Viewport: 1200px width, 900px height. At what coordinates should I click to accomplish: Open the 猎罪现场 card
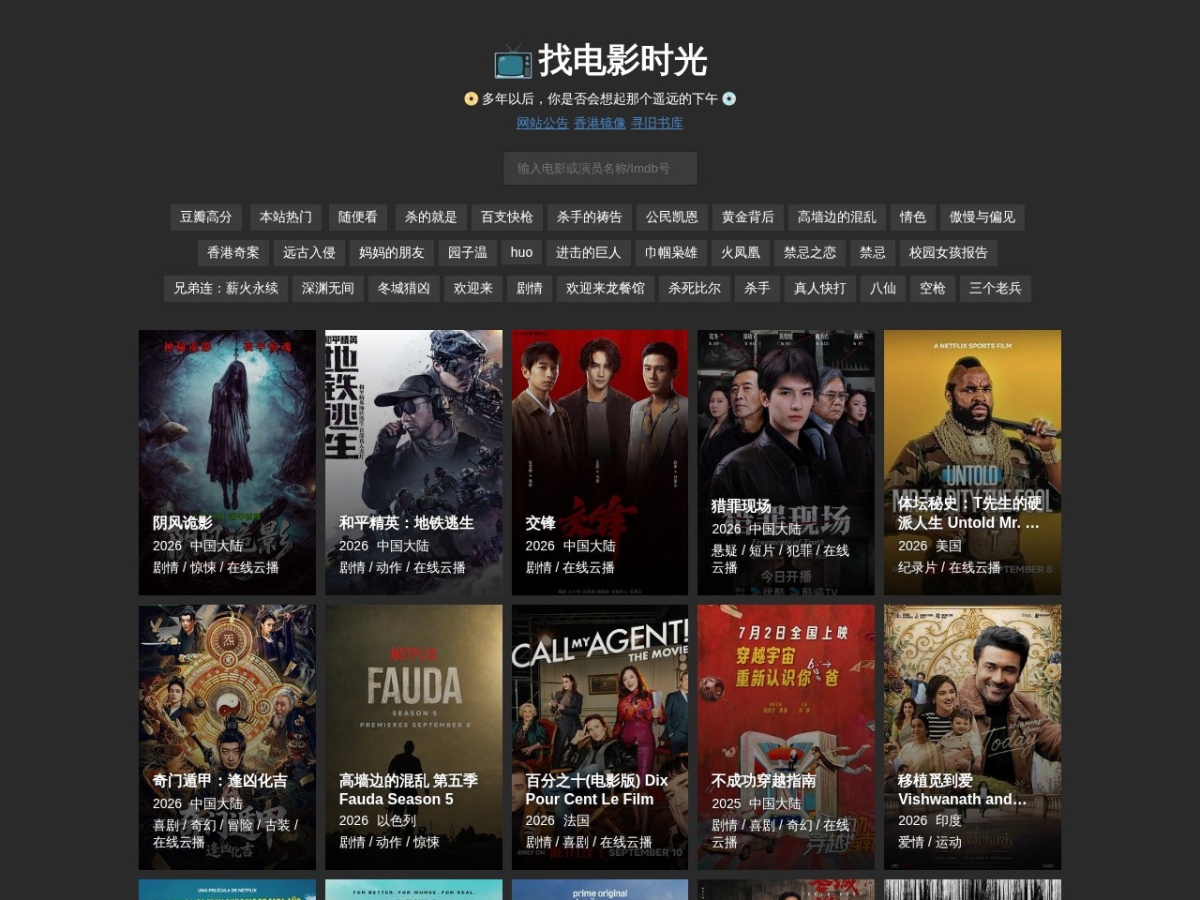pyautogui.click(x=786, y=462)
